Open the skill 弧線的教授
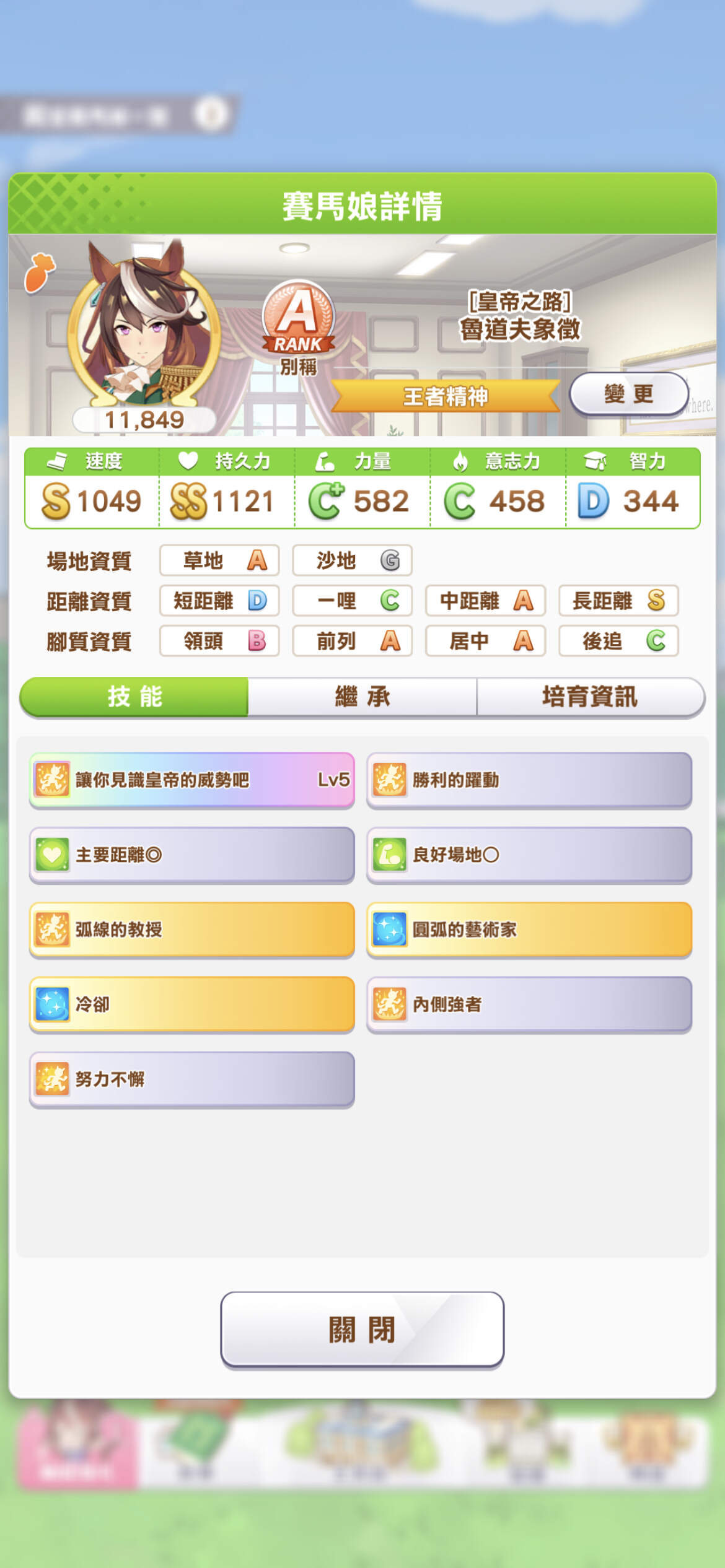Viewport: 725px width, 1568px height. pyautogui.click(x=192, y=930)
